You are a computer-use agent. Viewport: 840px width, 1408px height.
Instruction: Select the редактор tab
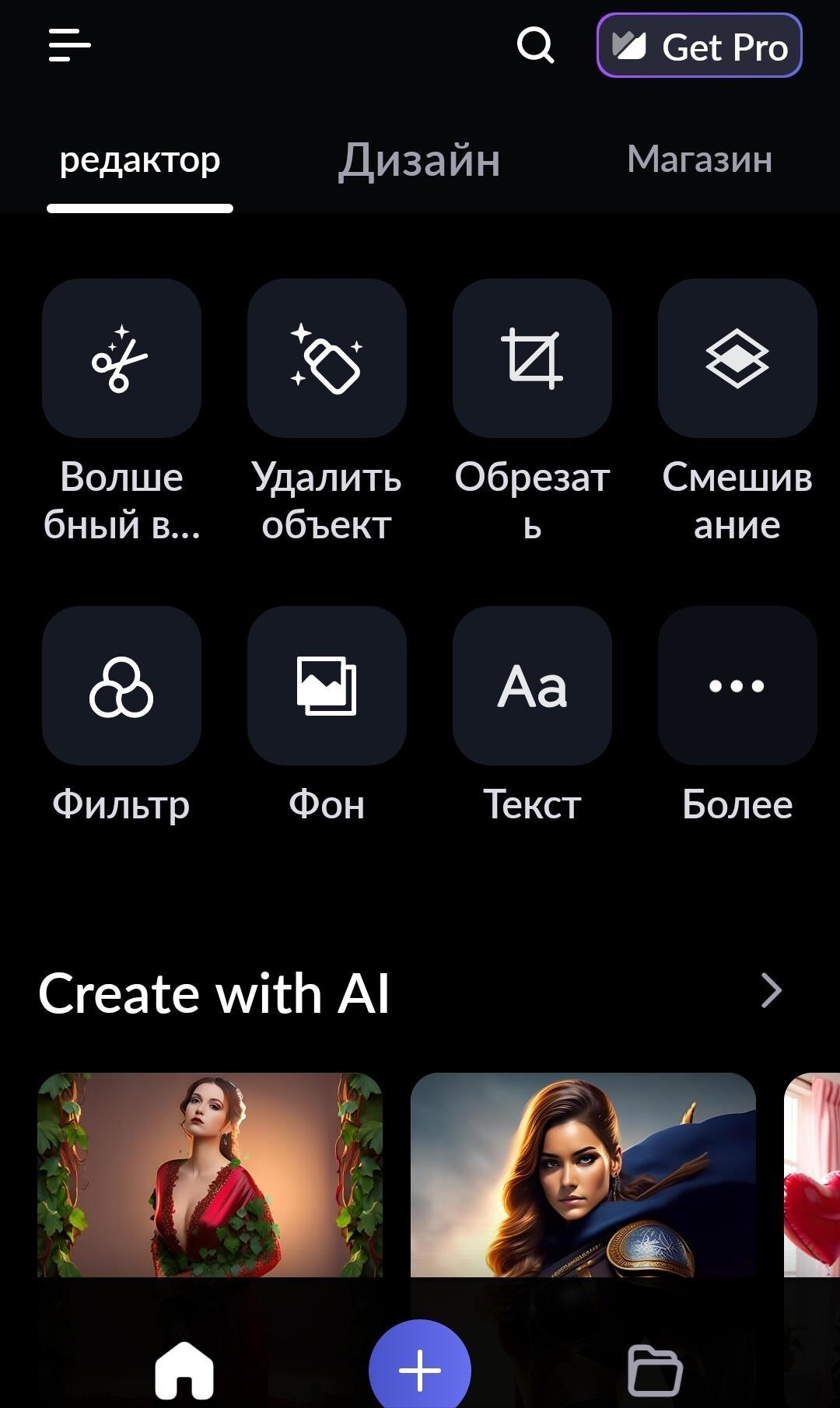tap(140, 161)
